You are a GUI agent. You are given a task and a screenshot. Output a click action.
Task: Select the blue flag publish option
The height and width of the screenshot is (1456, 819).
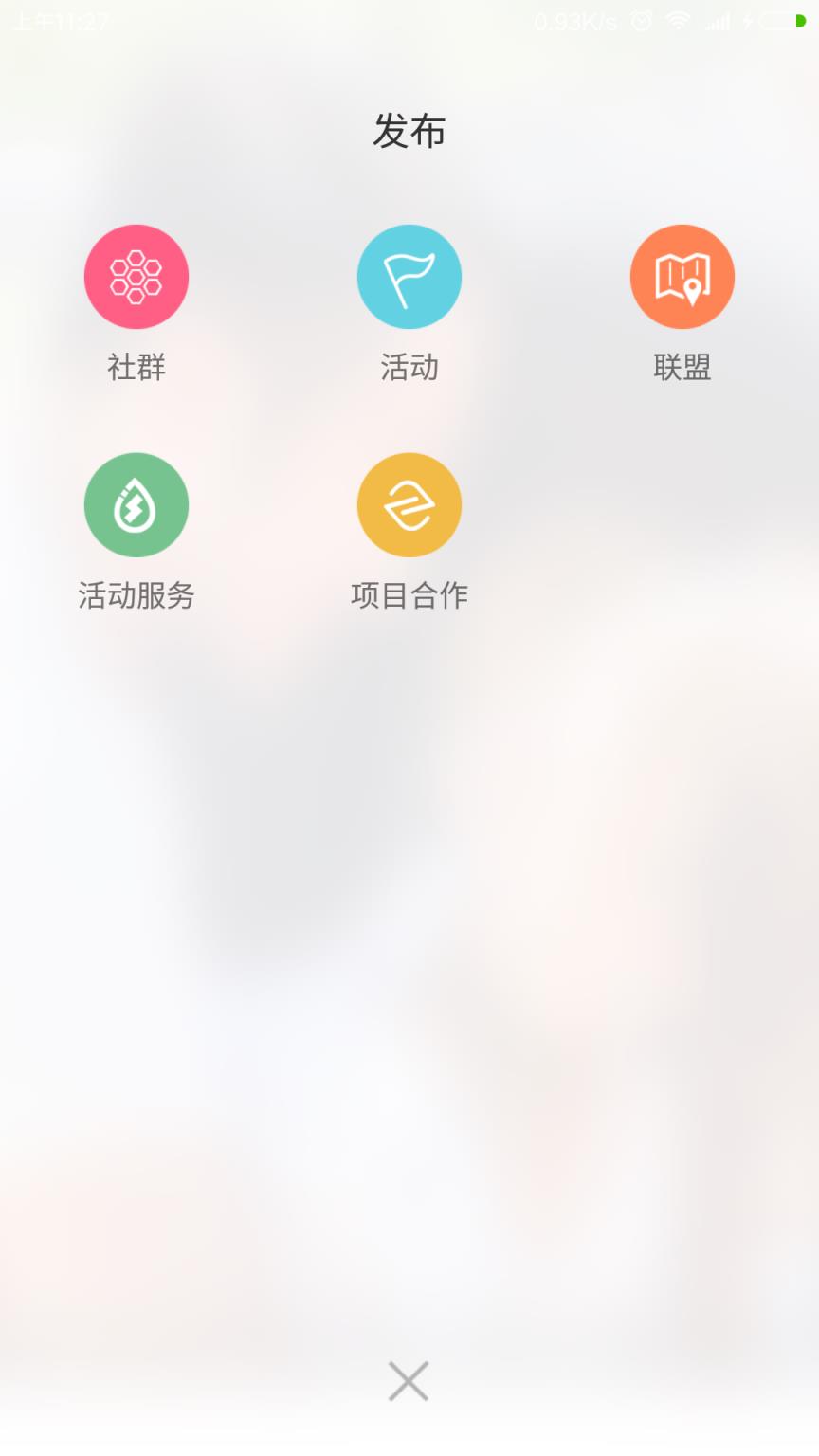point(409,277)
